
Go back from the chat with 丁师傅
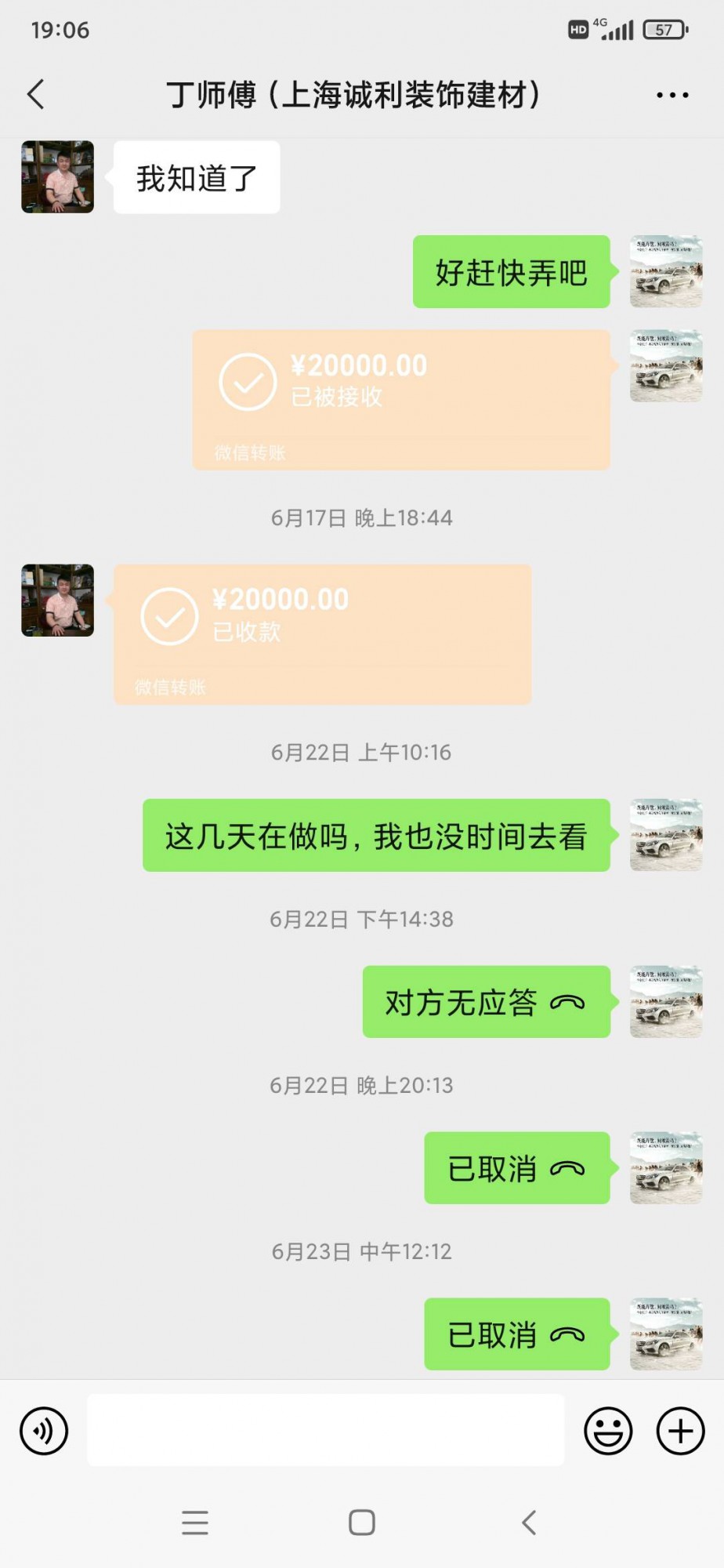pos(36,95)
